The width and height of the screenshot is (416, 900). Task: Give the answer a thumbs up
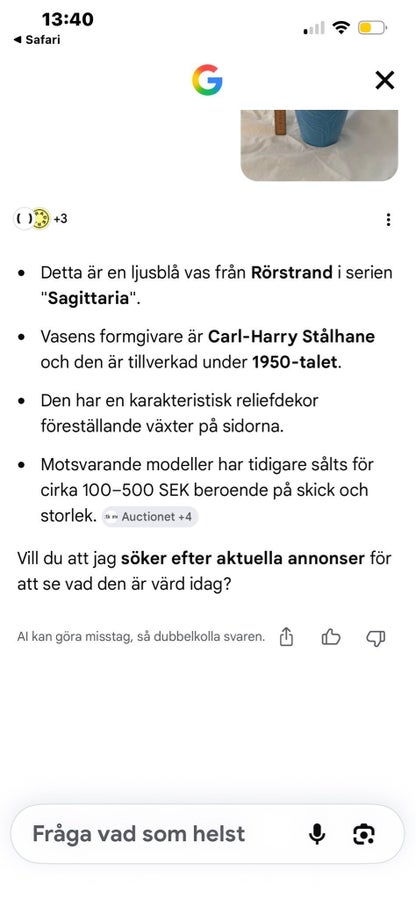point(331,637)
